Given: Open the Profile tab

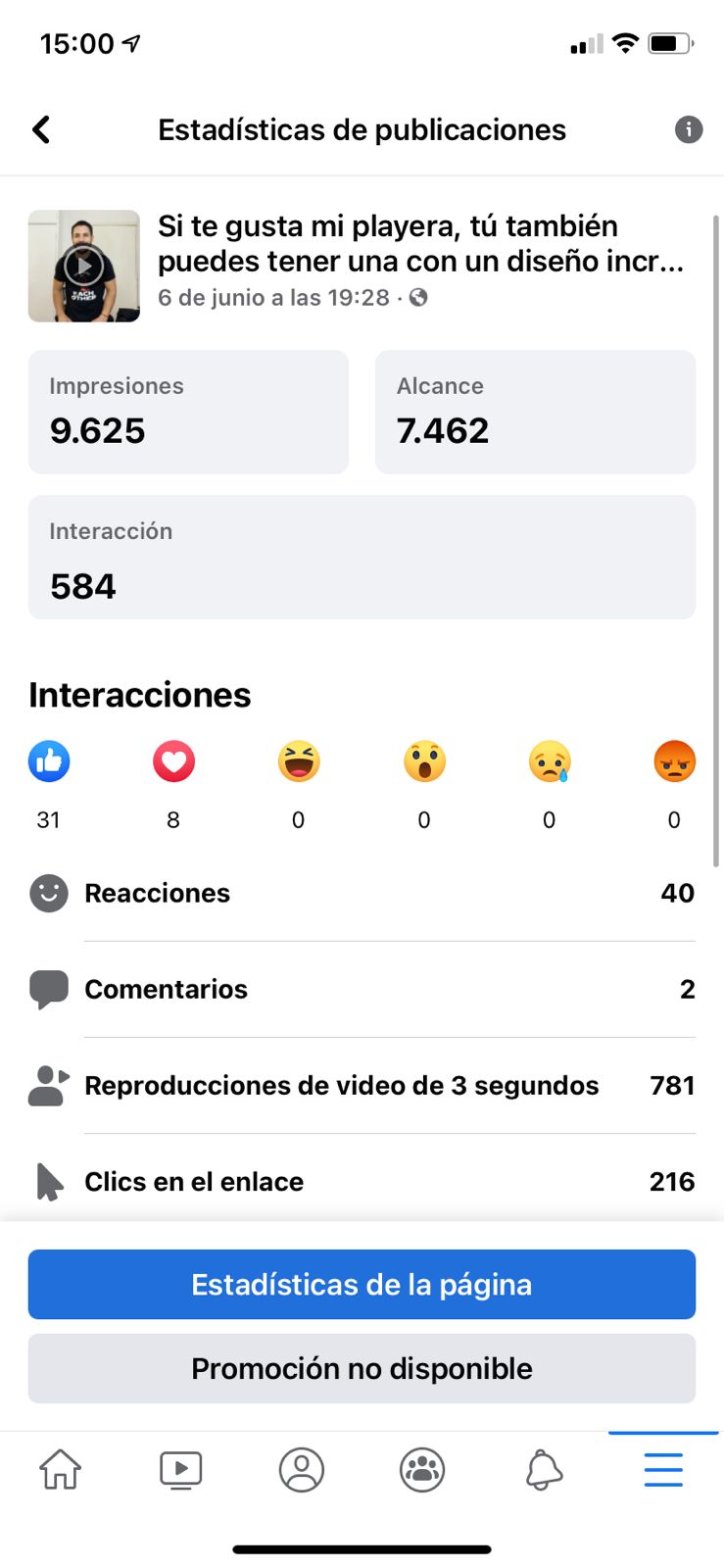Looking at the screenshot, I should (x=302, y=1470).
